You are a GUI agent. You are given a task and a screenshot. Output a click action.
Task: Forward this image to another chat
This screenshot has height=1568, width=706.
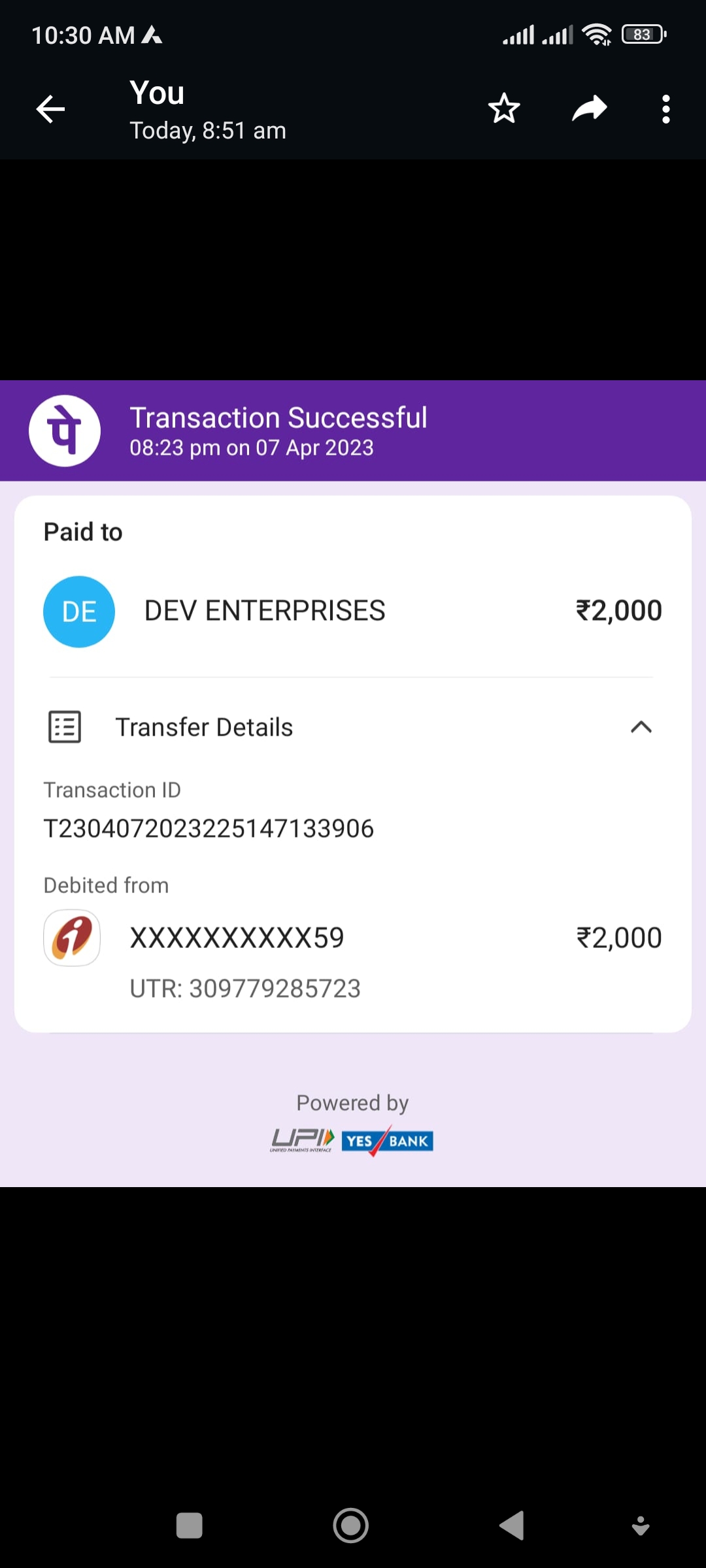589,108
